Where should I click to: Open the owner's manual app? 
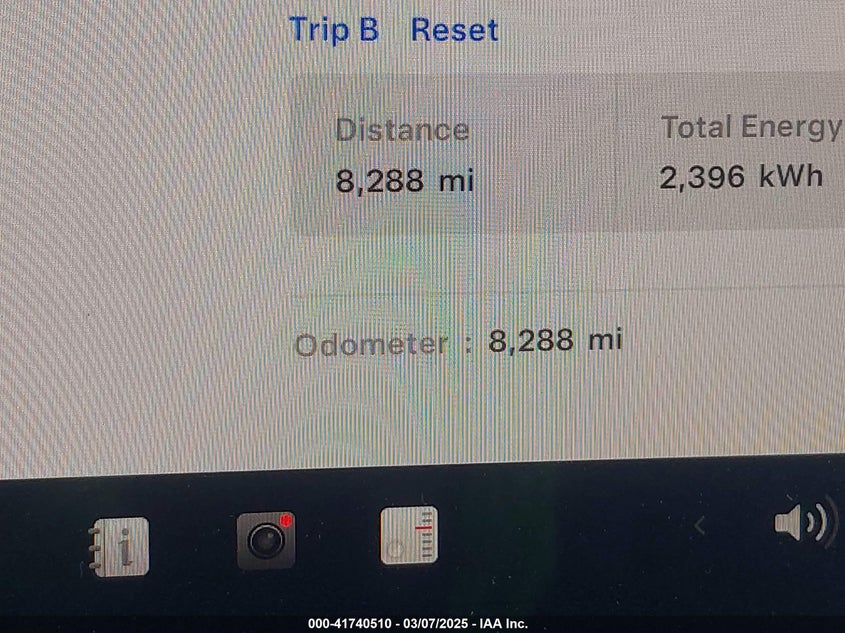pyautogui.click(x=119, y=546)
